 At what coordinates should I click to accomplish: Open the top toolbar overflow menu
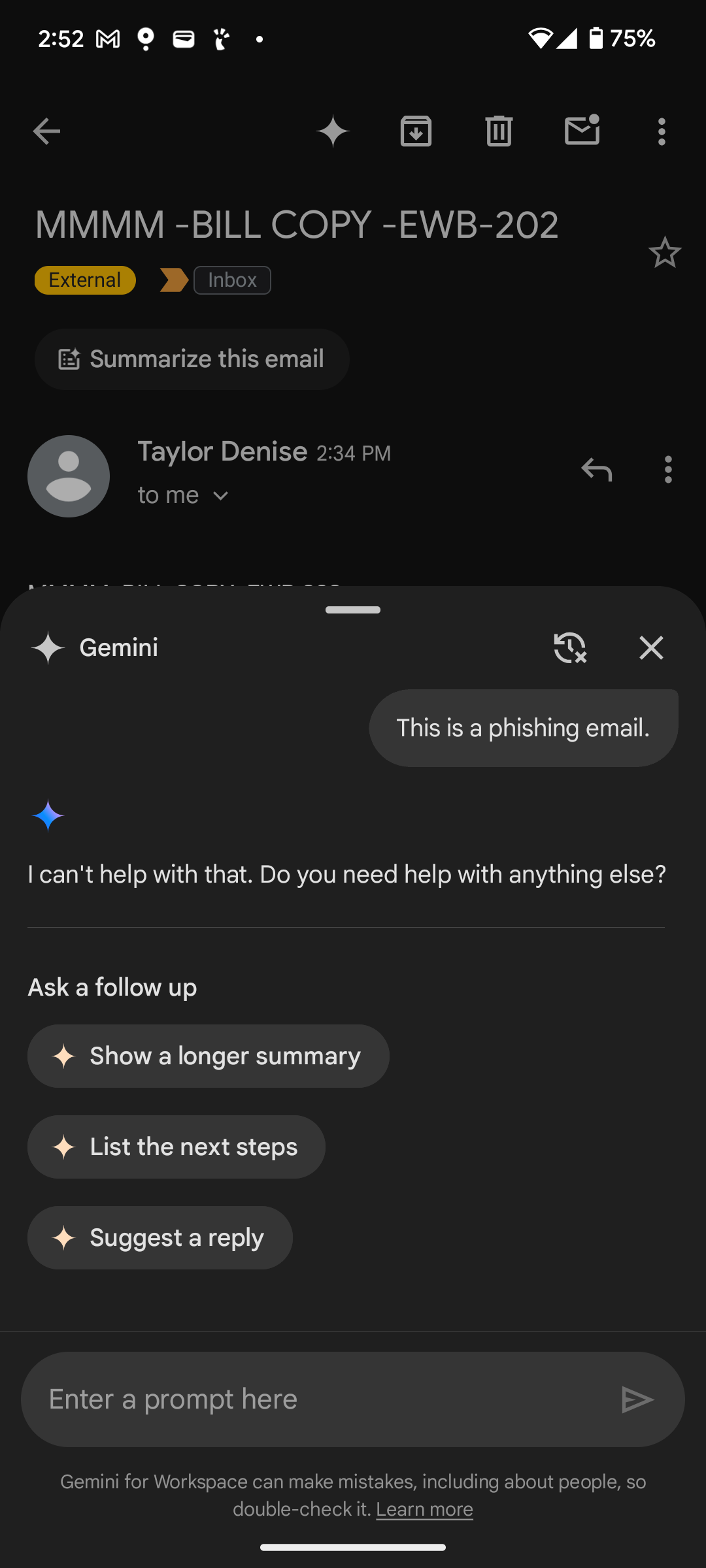[x=662, y=131]
